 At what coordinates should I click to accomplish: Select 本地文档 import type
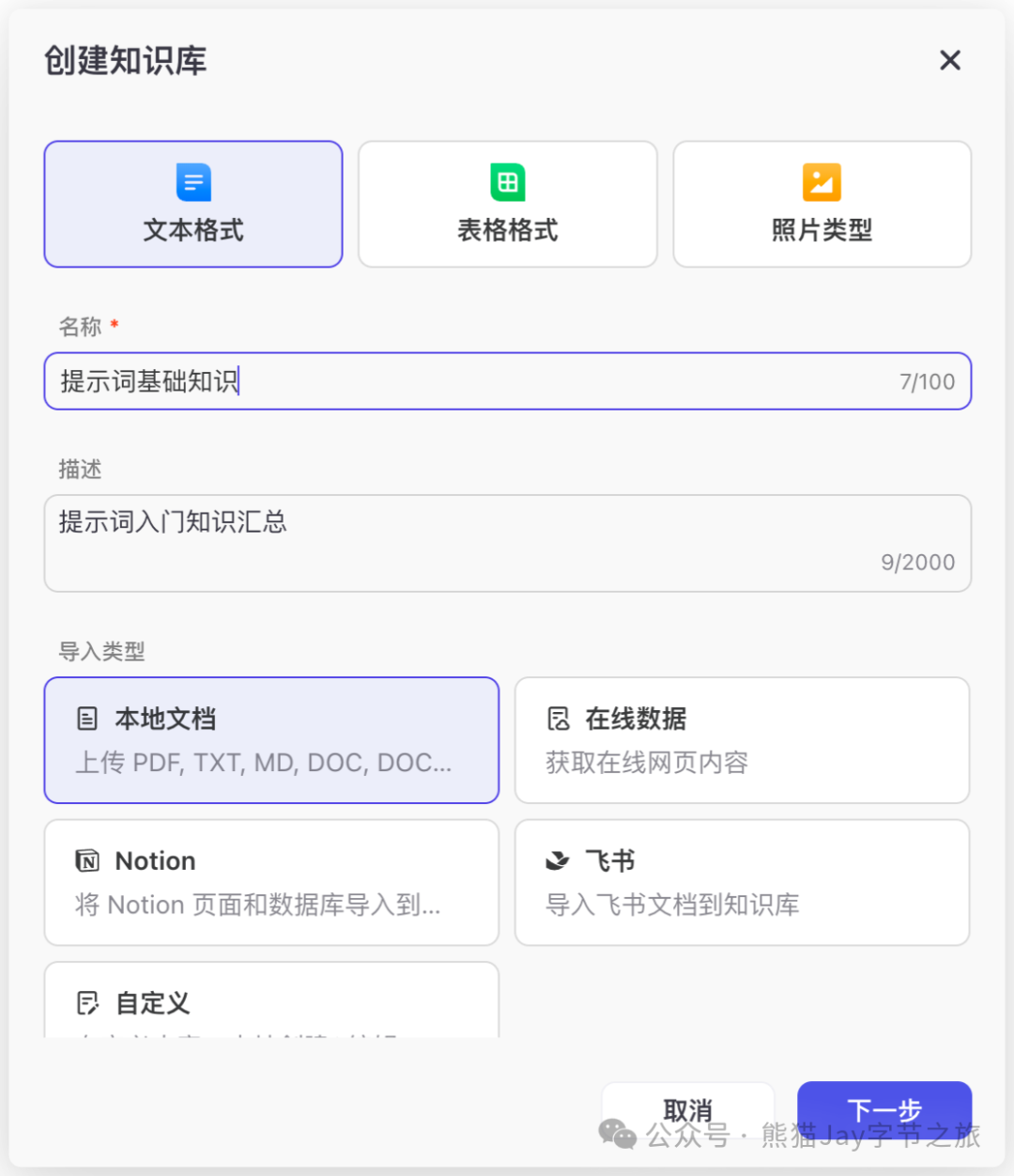(x=271, y=740)
